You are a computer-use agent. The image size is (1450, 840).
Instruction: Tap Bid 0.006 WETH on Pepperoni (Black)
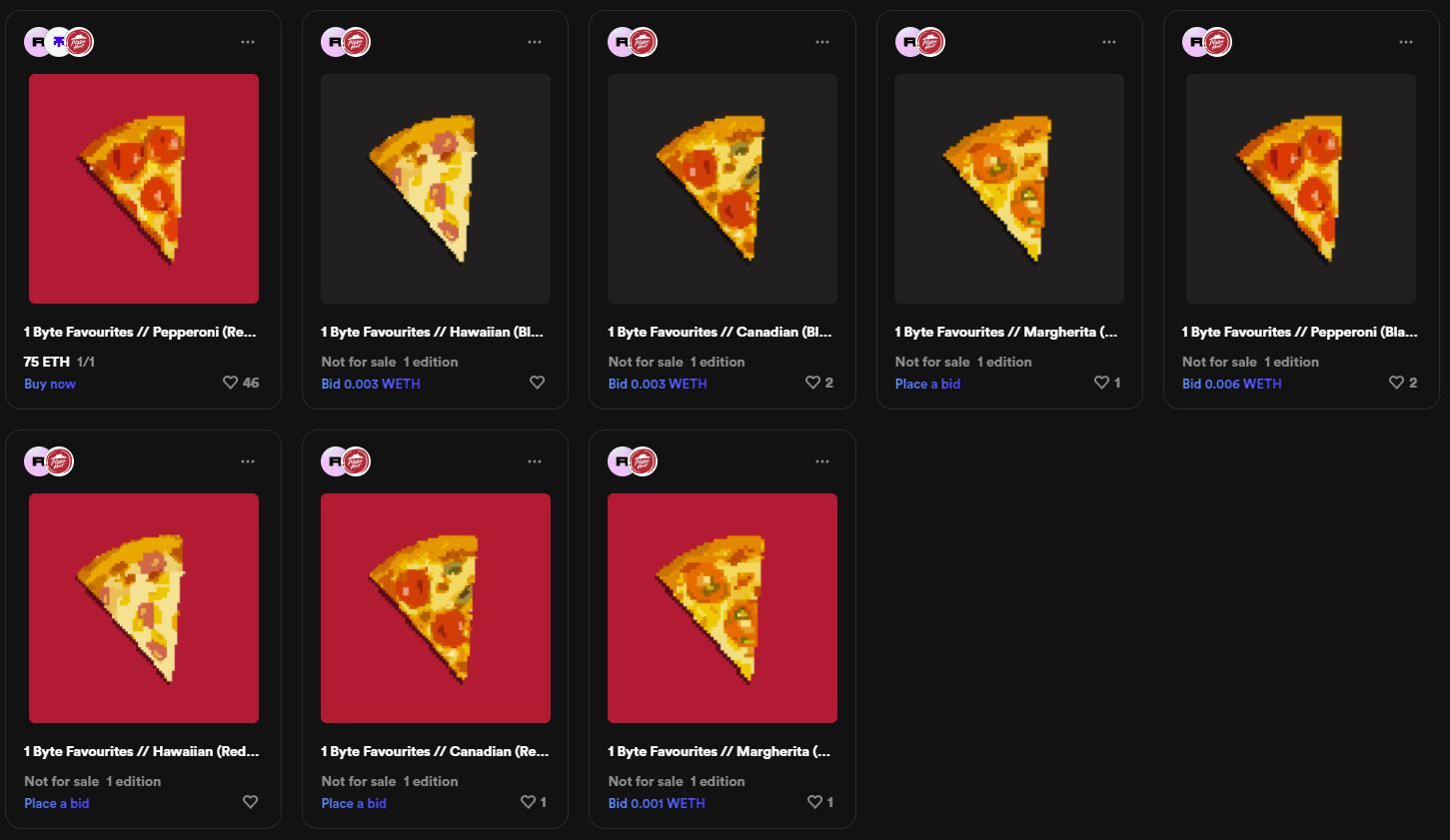(x=1231, y=384)
